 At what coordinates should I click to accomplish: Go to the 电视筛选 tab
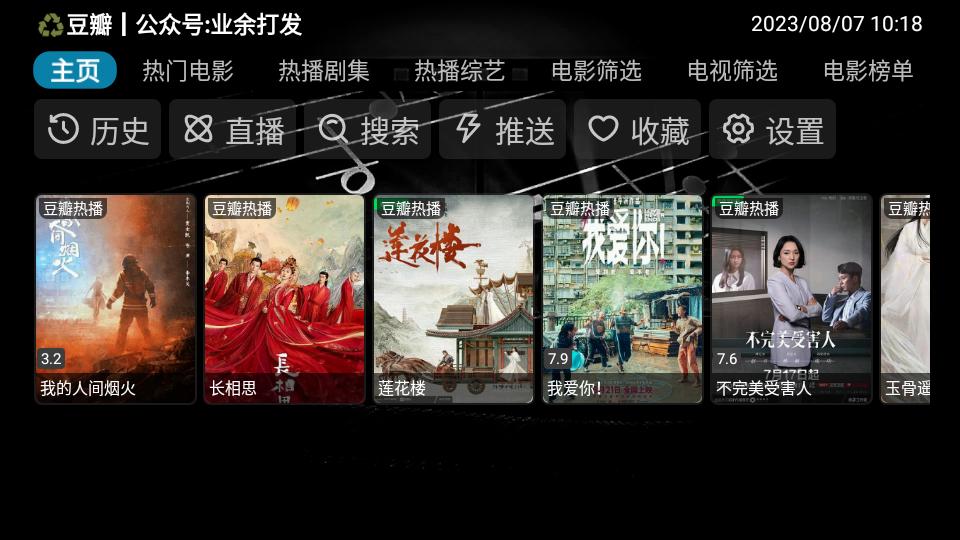tap(732, 71)
